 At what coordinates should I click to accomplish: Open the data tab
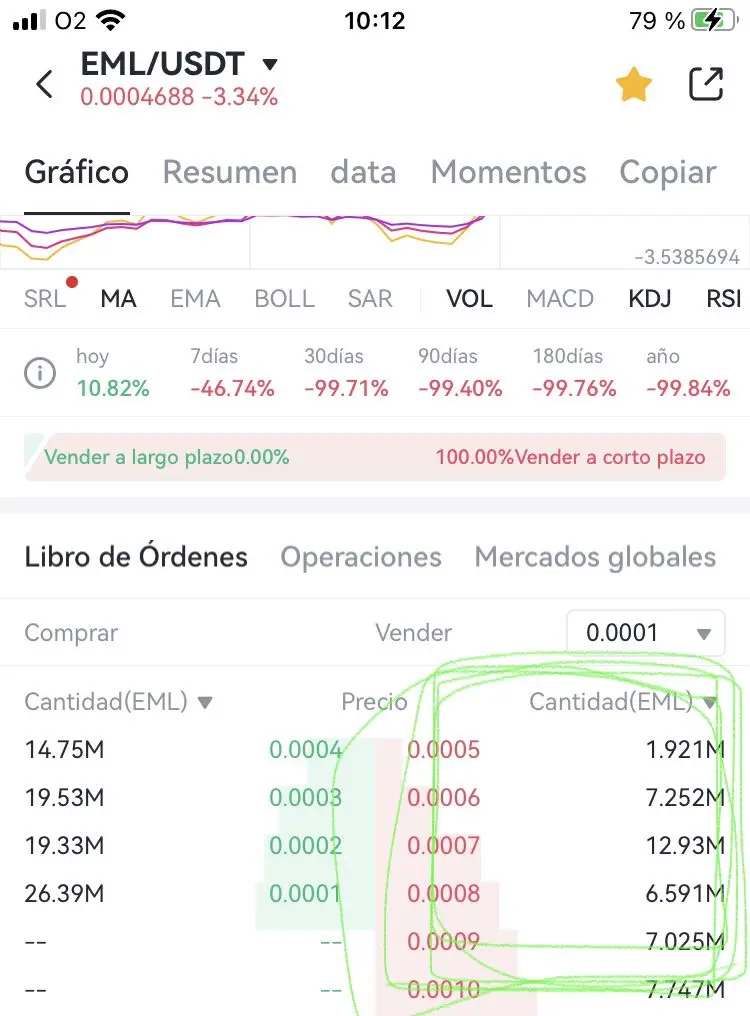click(x=363, y=172)
